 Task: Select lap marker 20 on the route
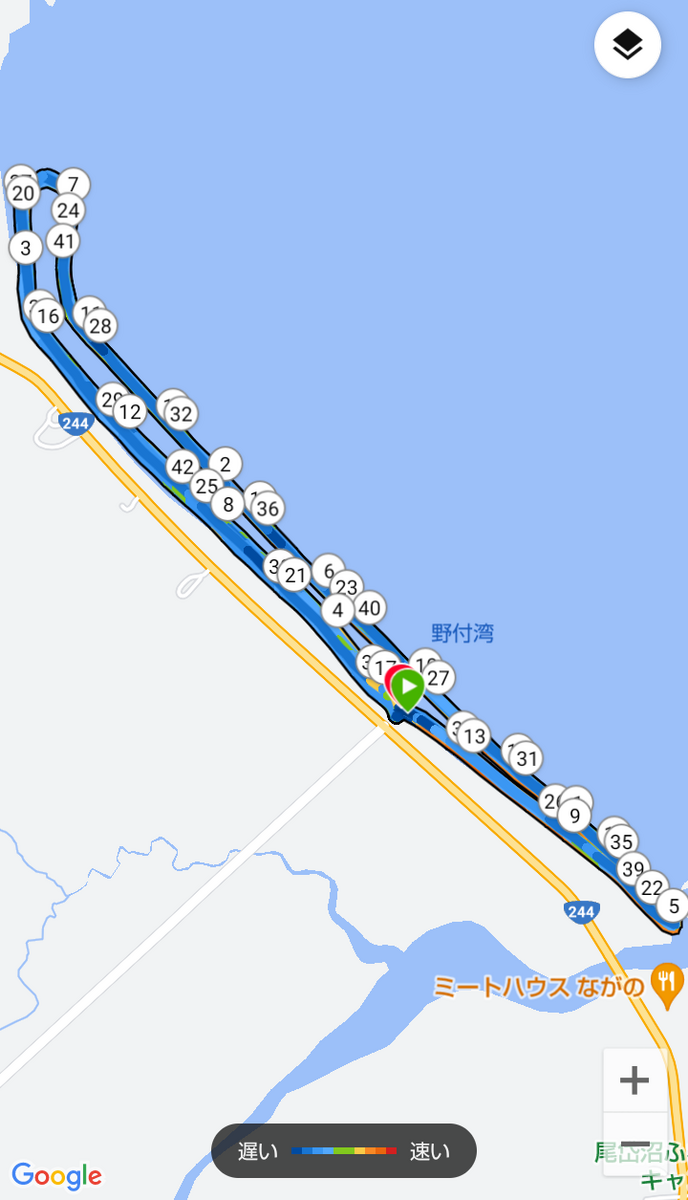click(23, 193)
